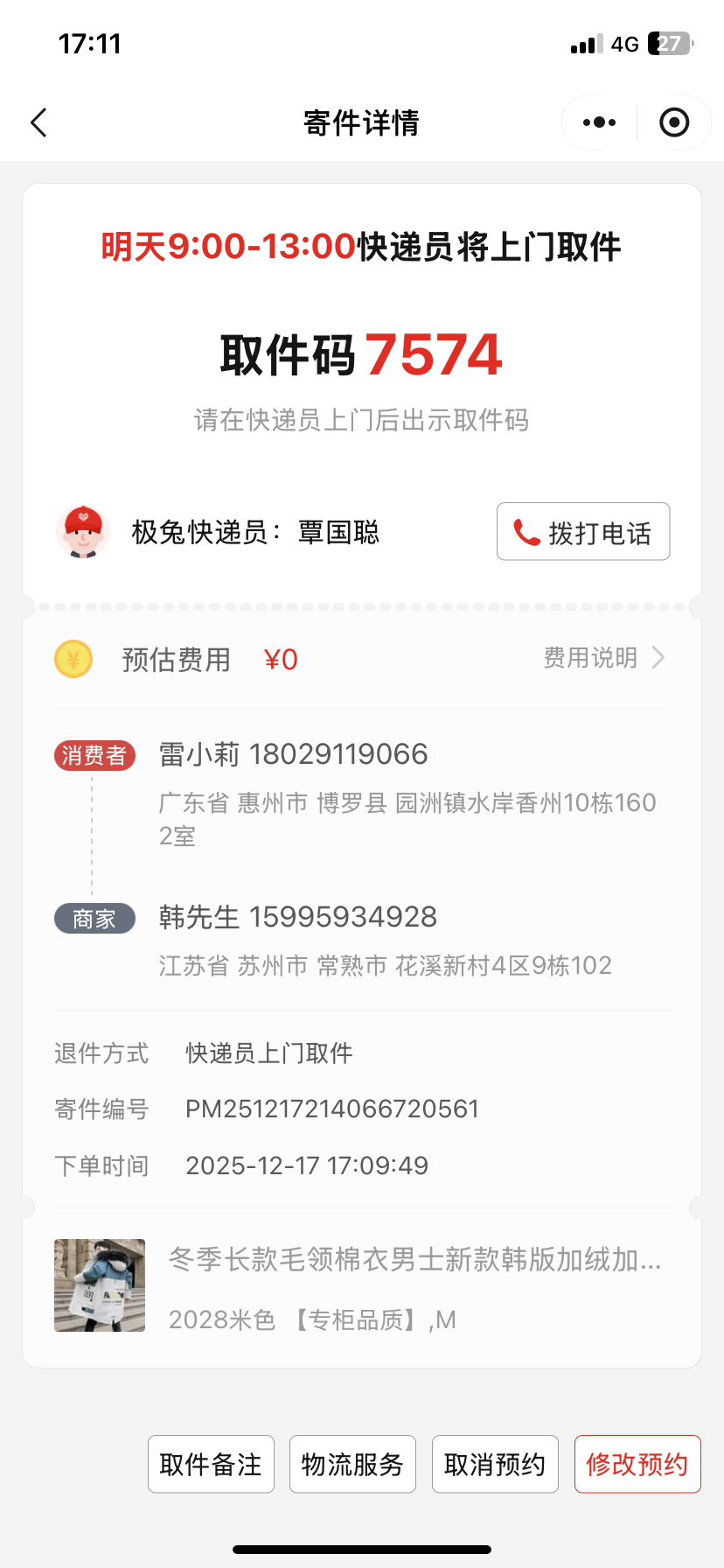Image resolution: width=724 pixels, height=1568 pixels.
Task: Open 物流服务 logistics service
Action: [x=352, y=1464]
